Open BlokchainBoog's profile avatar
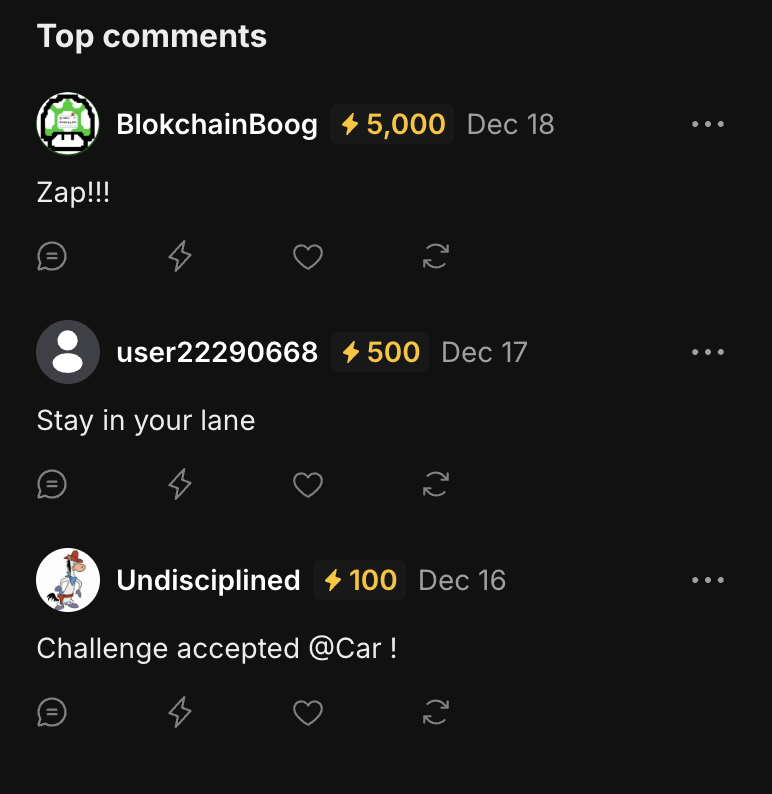The height and width of the screenshot is (794, 772). [x=68, y=124]
